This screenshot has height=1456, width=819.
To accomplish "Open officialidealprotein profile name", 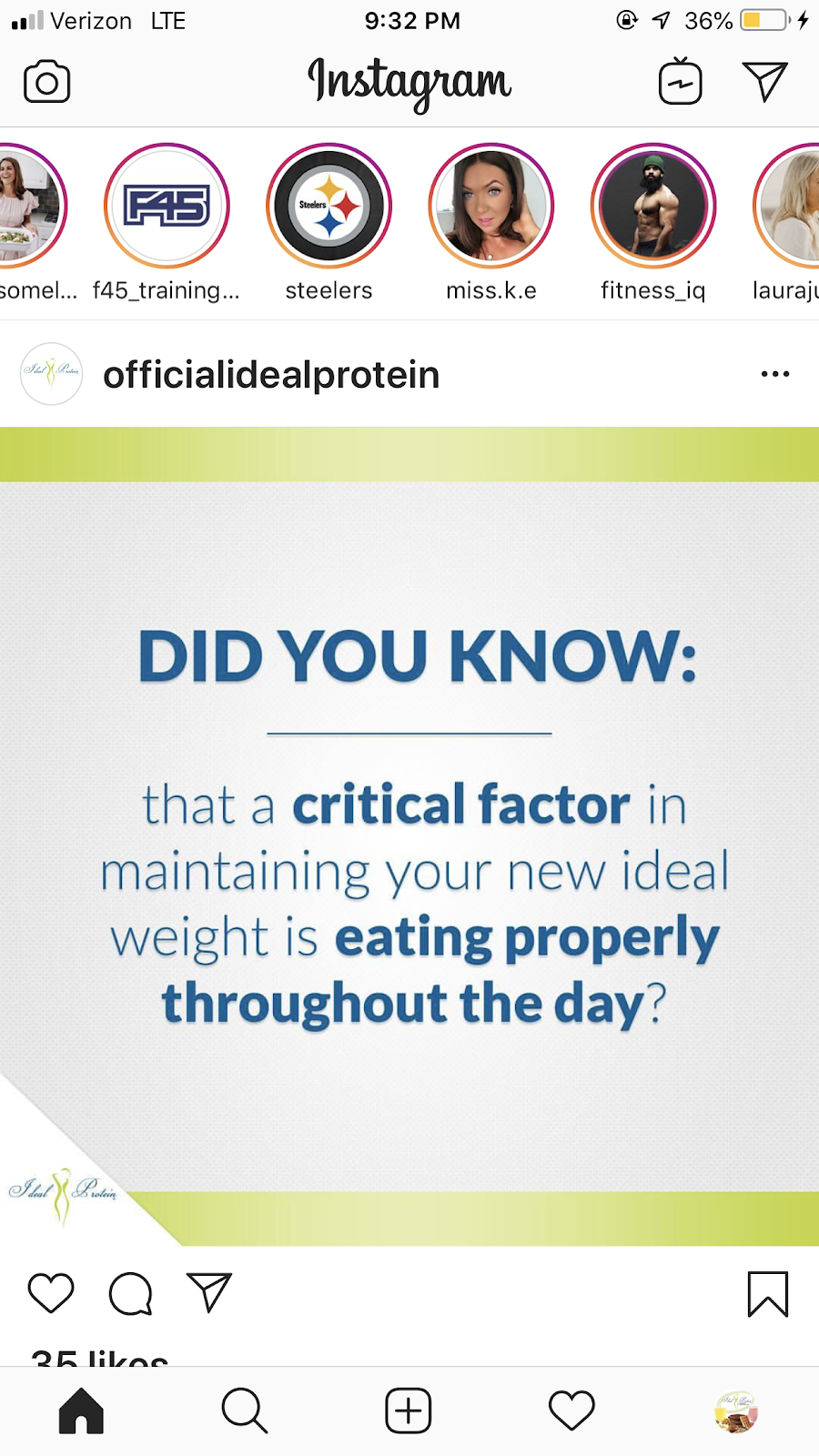I will click(x=271, y=375).
